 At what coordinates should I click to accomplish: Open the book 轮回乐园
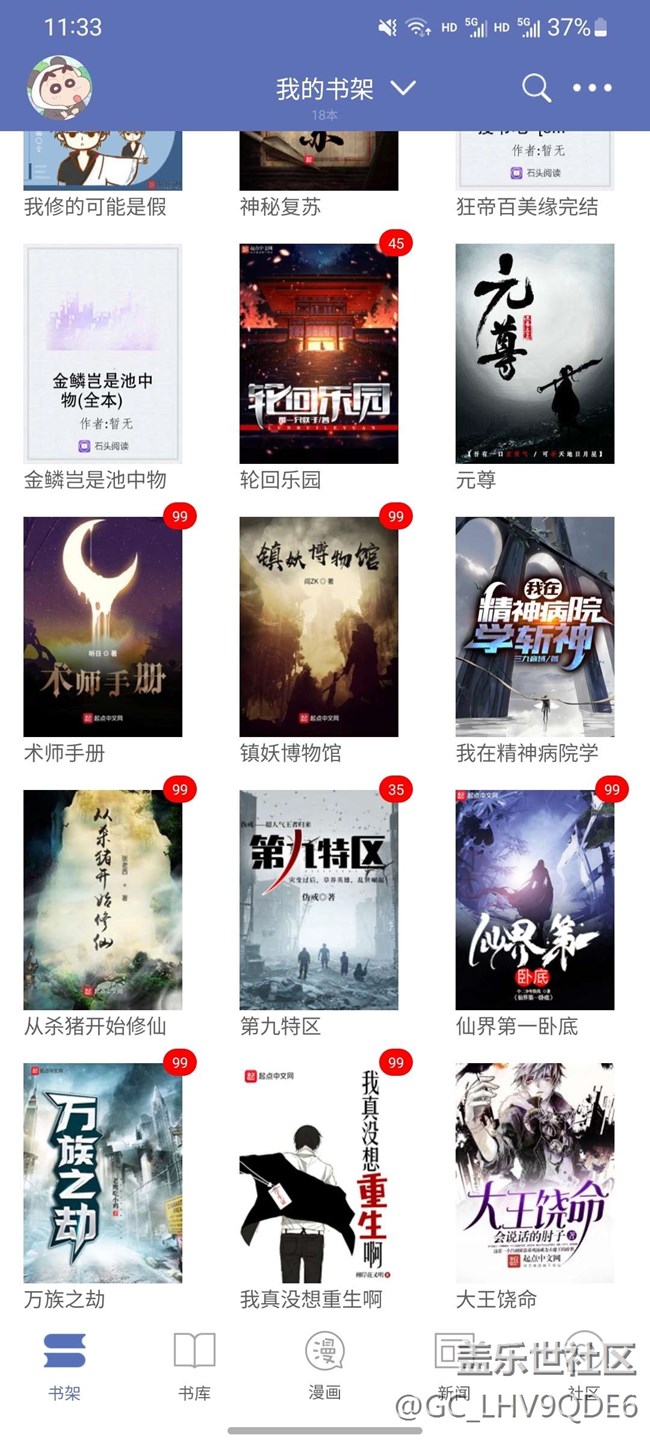click(319, 354)
